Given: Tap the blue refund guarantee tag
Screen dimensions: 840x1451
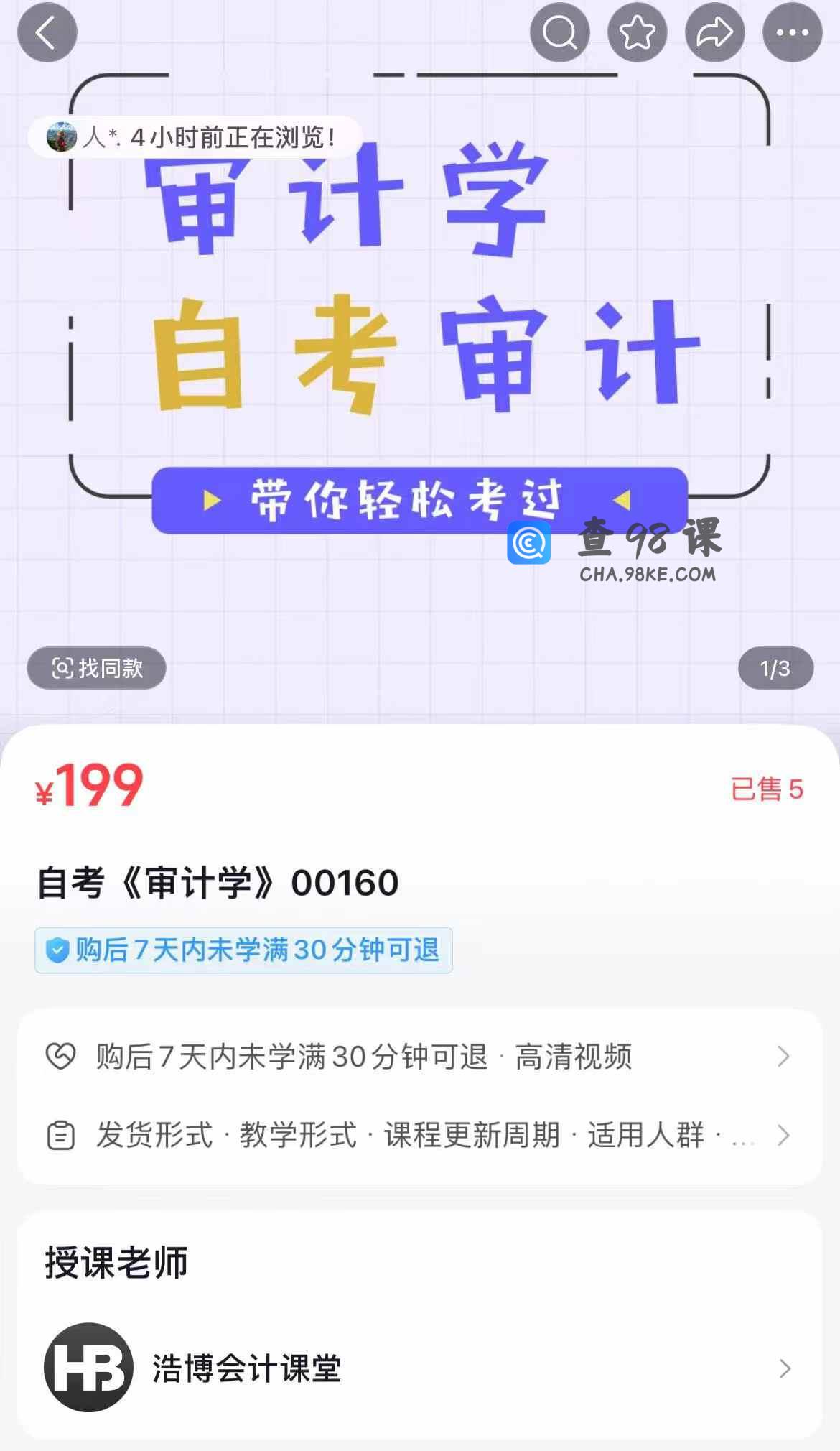Looking at the screenshot, I should click(243, 950).
